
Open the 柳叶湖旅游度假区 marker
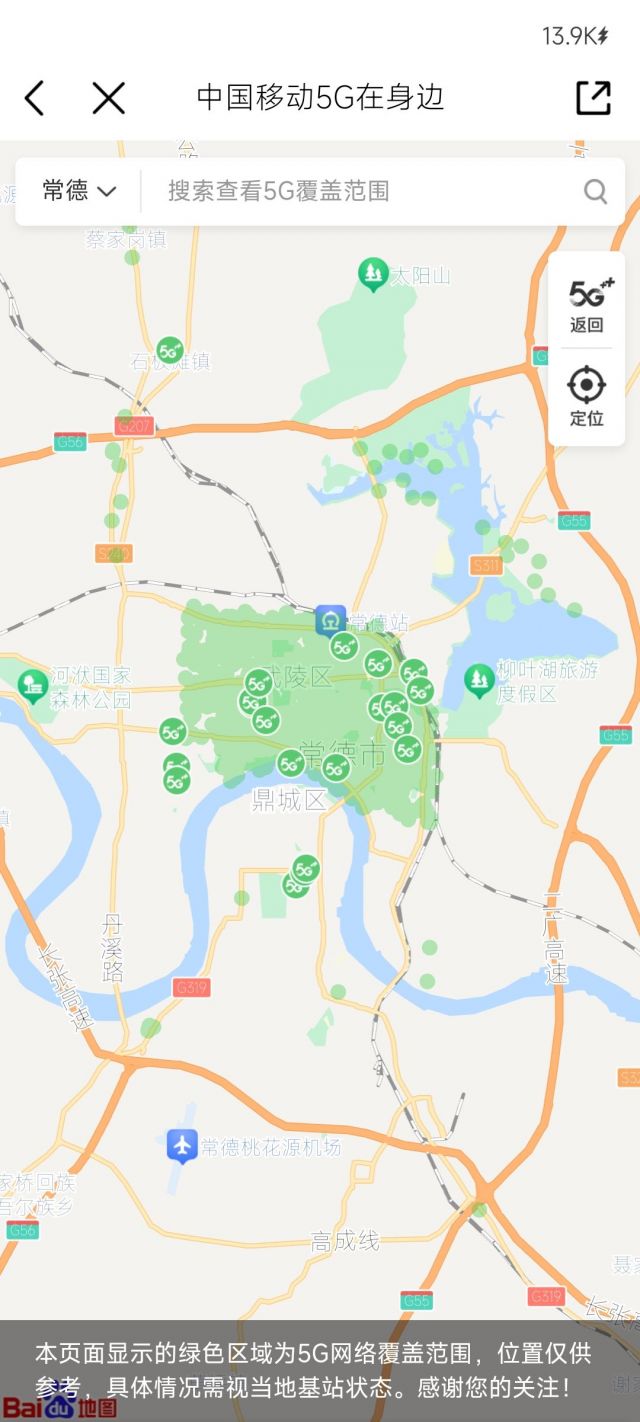480,679
